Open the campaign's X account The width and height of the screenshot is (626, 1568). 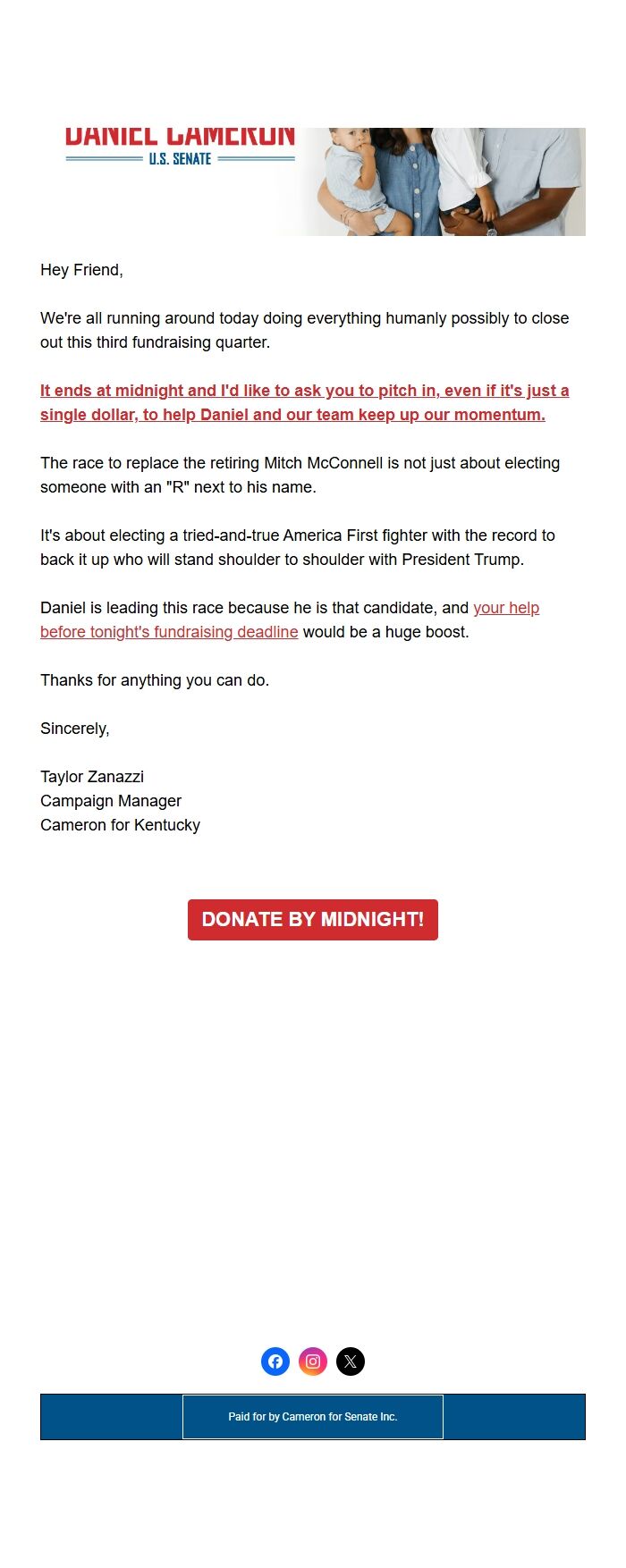[351, 1361]
